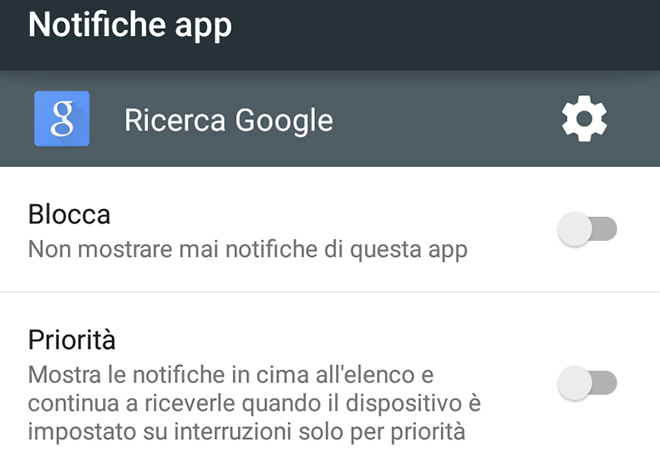The image size is (660, 461).
Task: Open Ricerca Google app settings gear
Action: point(584,121)
